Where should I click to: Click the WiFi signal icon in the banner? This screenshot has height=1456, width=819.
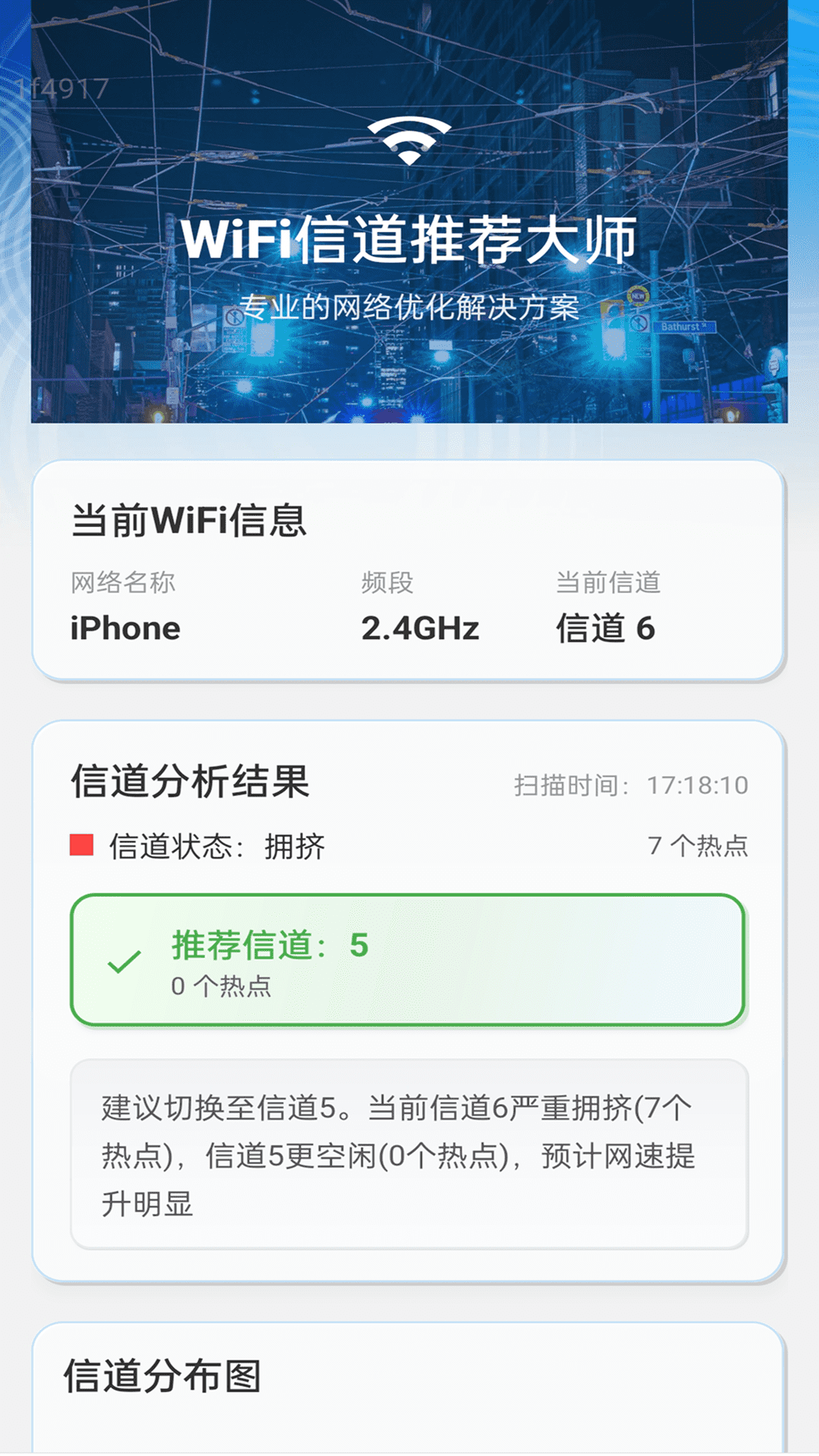tap(408, 140)
